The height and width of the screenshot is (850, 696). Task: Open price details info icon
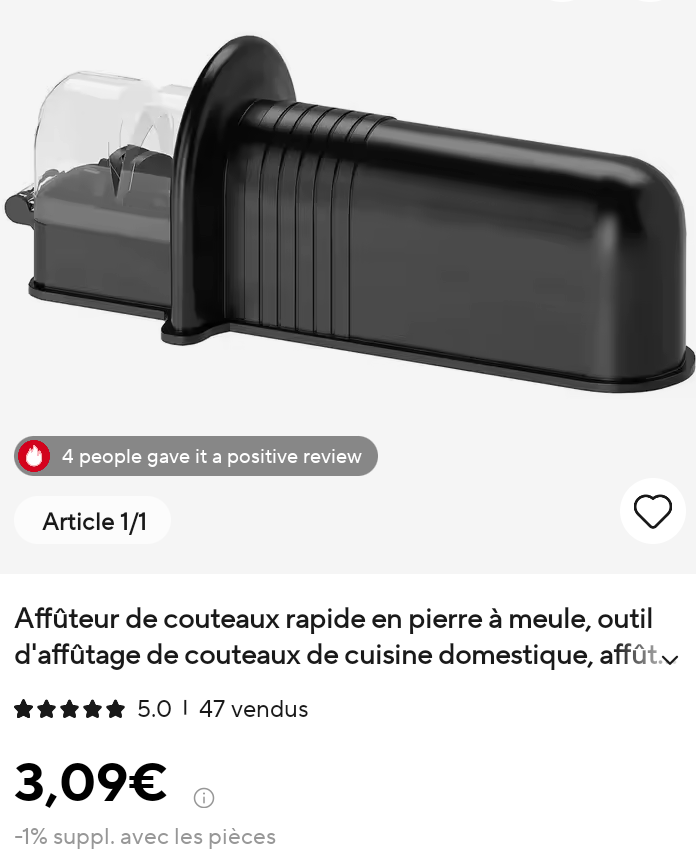click(x=204, y=797)
